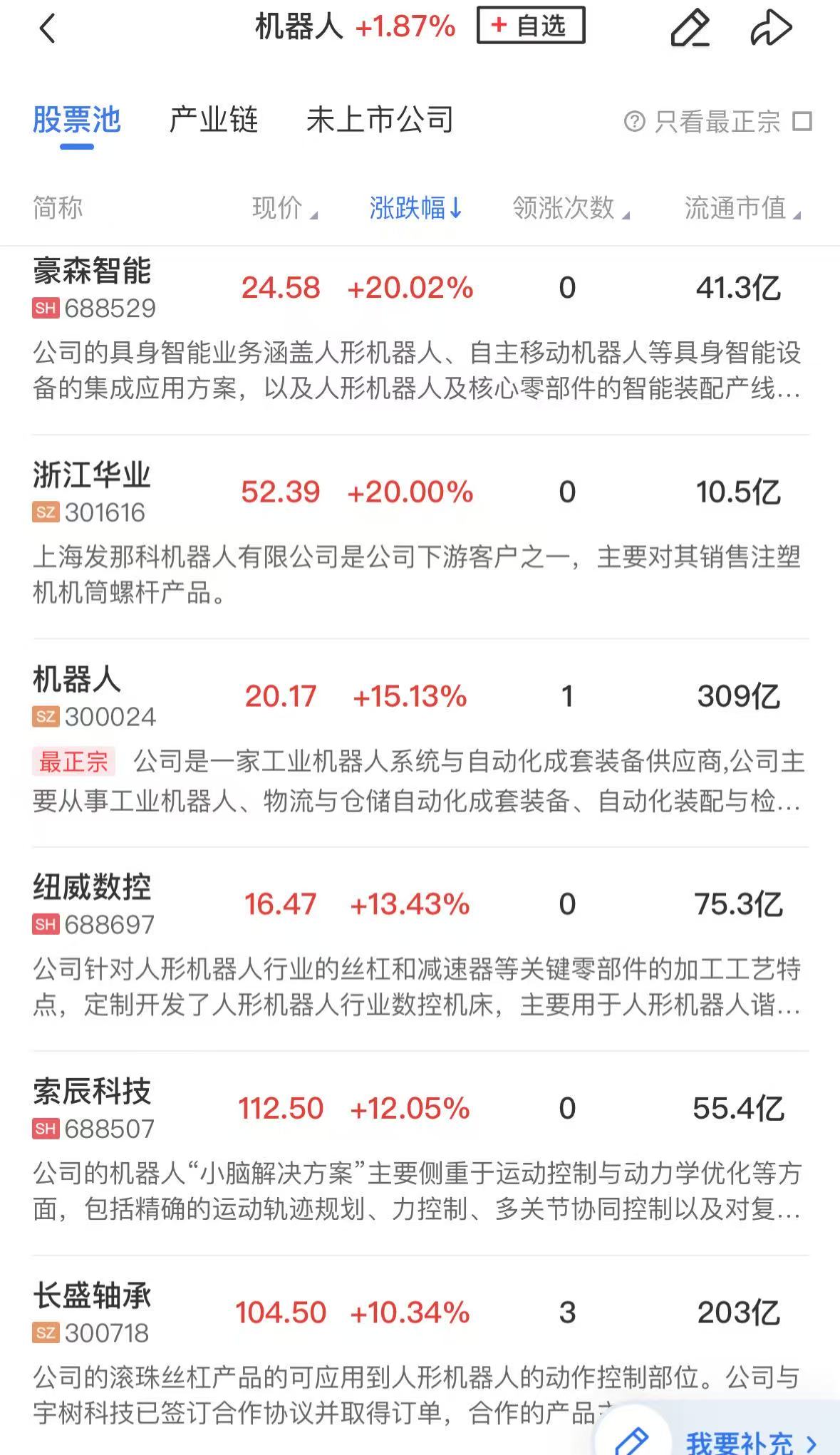
Task: Share this 机器人 sector page
Action: [771, 29]
